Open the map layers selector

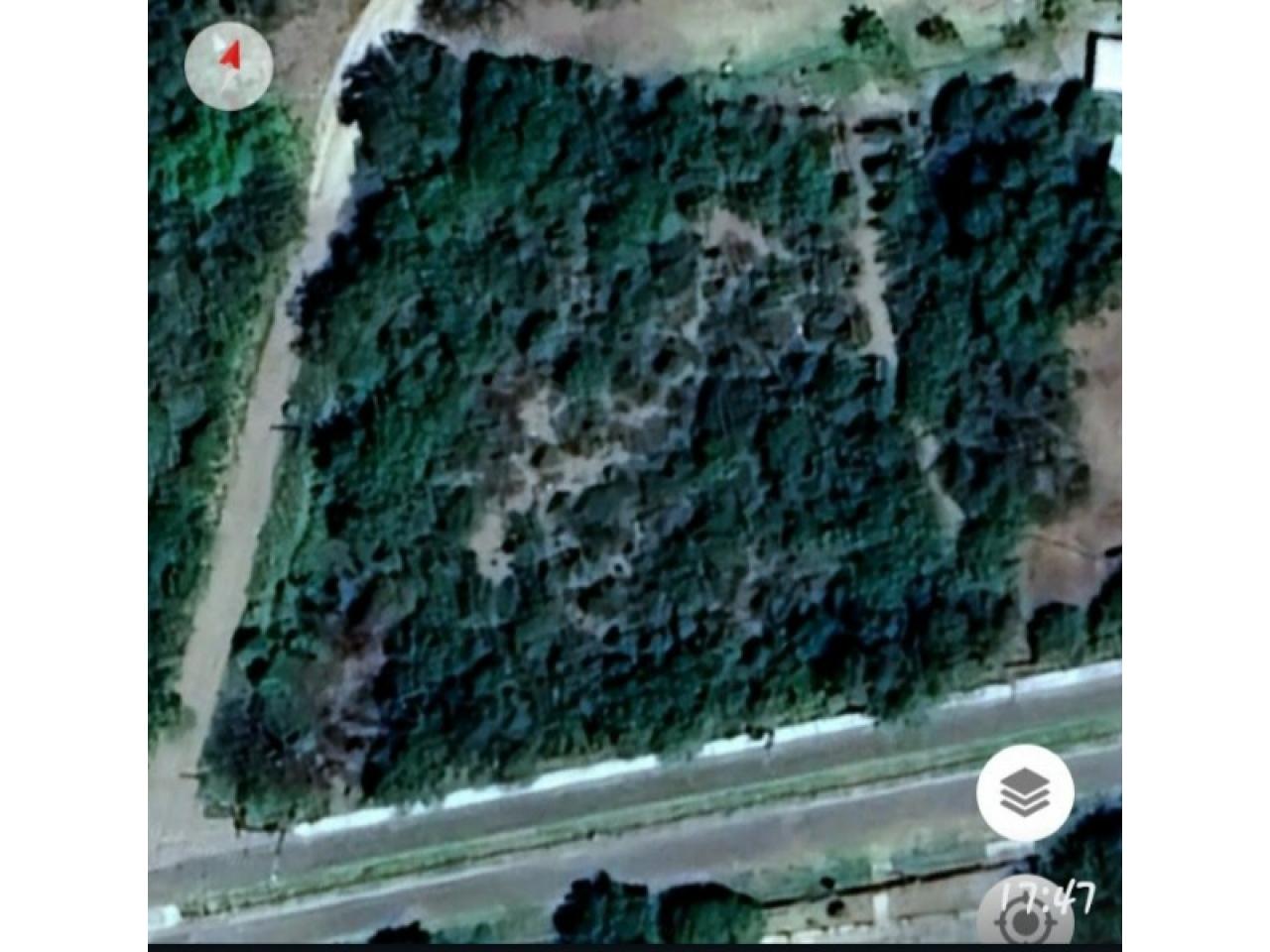click(x=1025, y=792)
